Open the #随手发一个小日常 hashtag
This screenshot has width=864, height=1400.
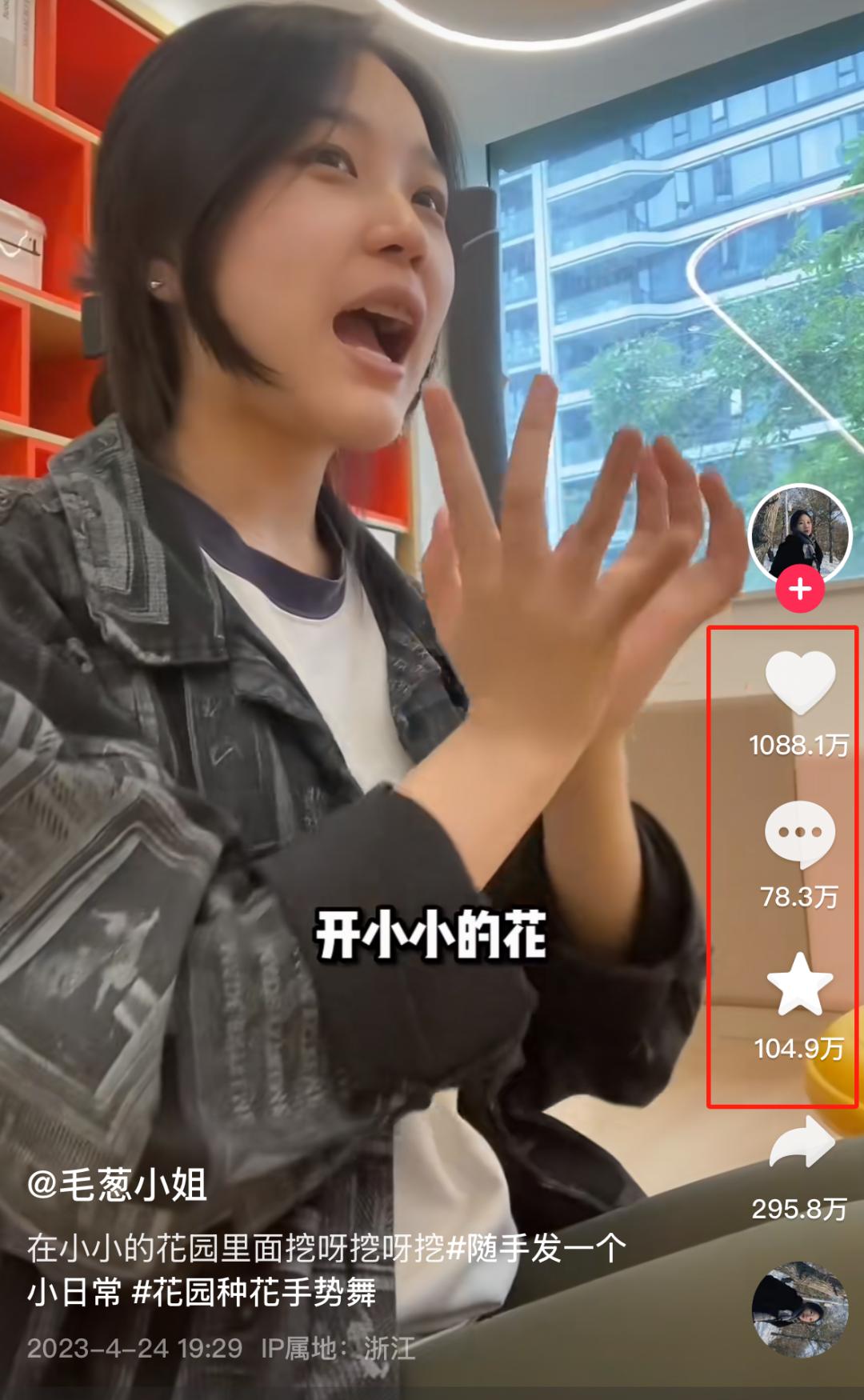tap(536, 1249)
